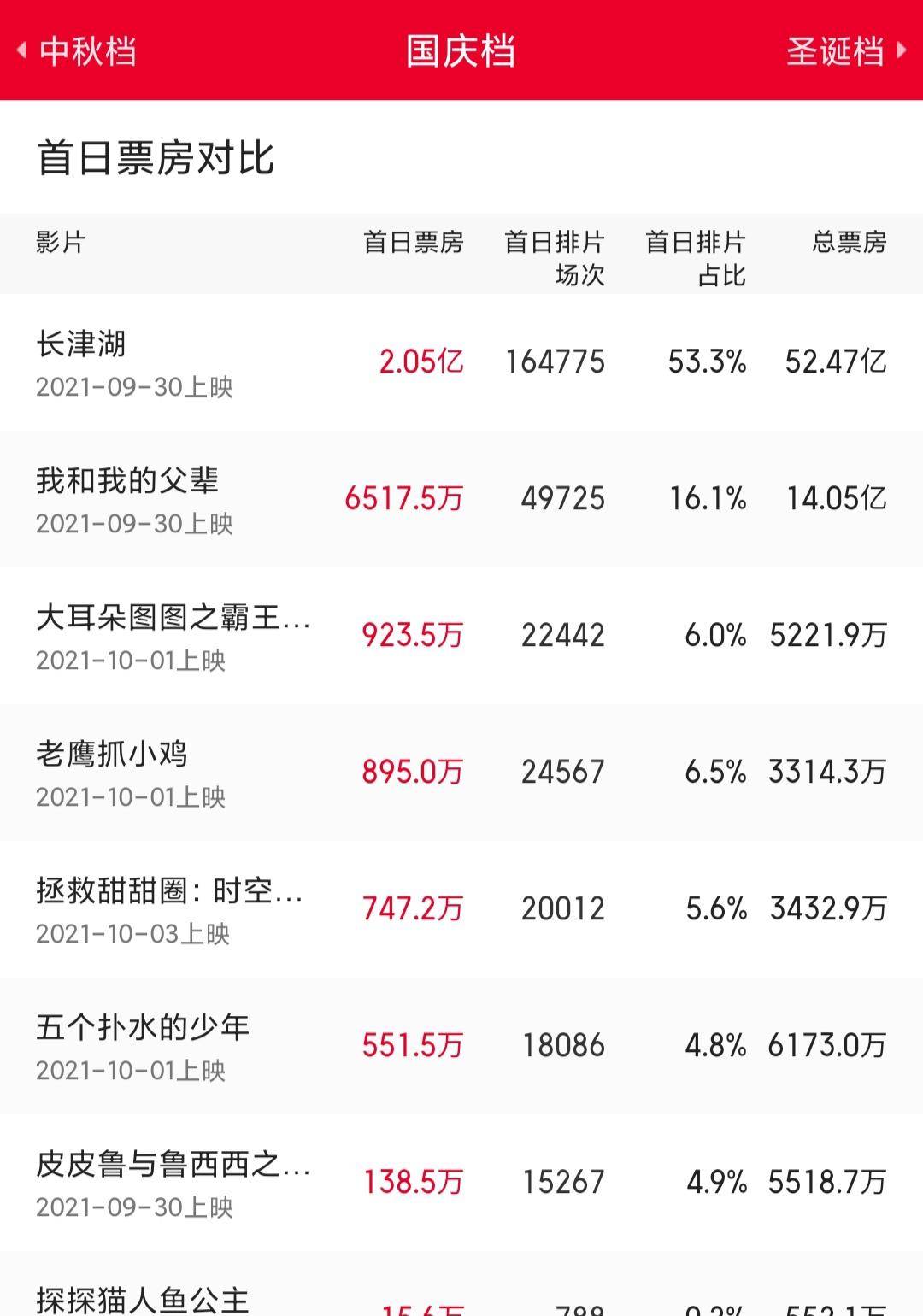The height and width of the screenshot is (1316, 923).
Task: Sort by the 首日票房 column header
Action: pyautogui.click(x=416, y=244)
